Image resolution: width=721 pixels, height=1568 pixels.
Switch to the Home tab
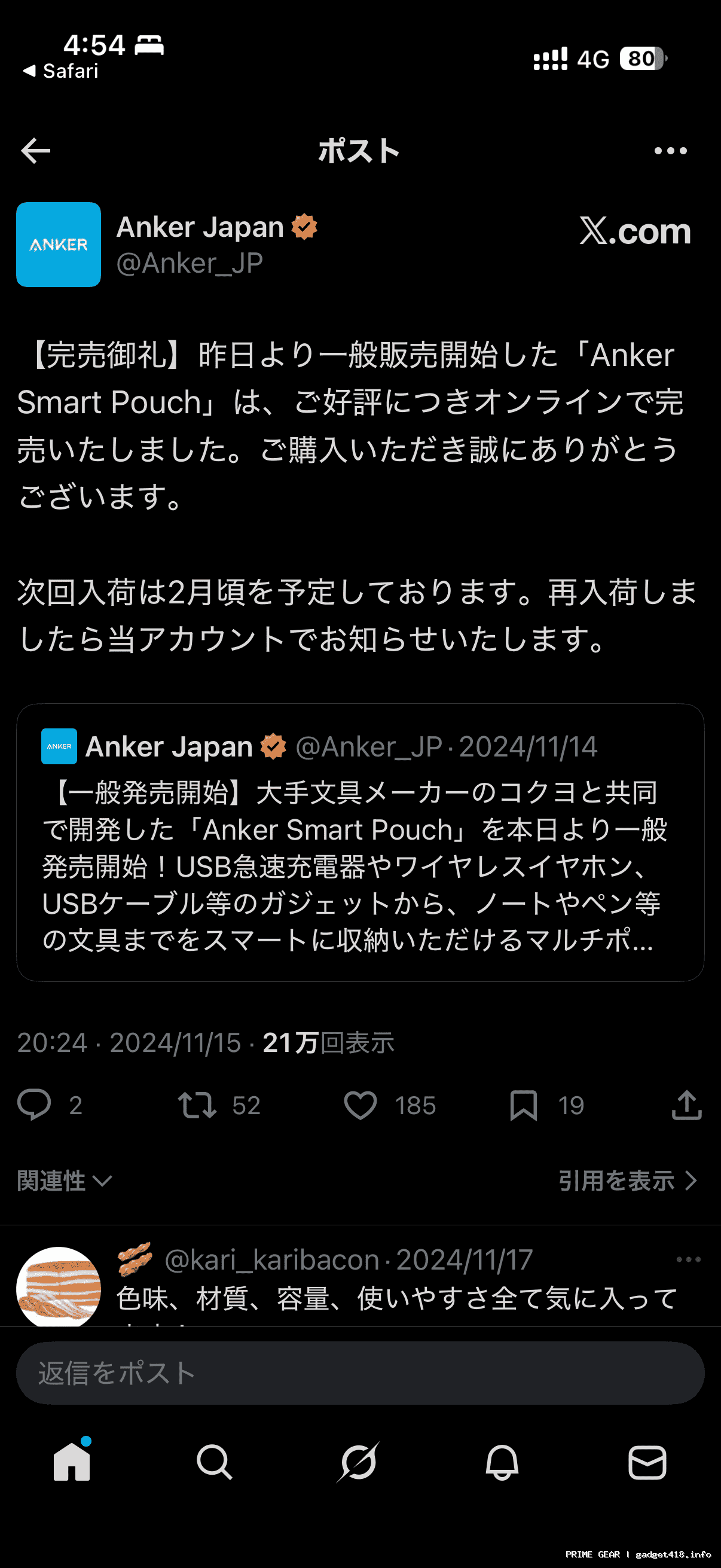[x=72, y=1462]
